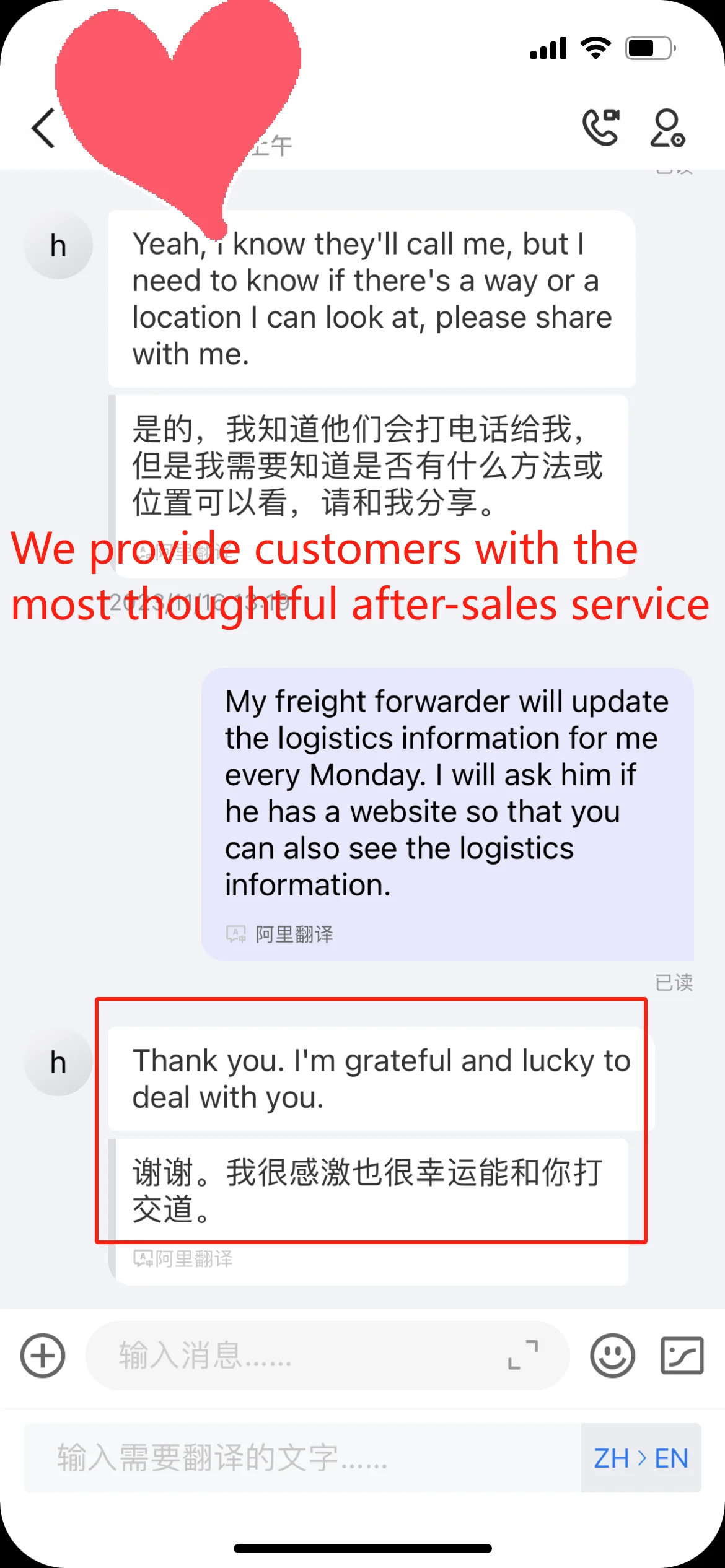Change the ZH to EN translation direction
Viewport: 725px width, 1568px height.
tap(641, 1458)
